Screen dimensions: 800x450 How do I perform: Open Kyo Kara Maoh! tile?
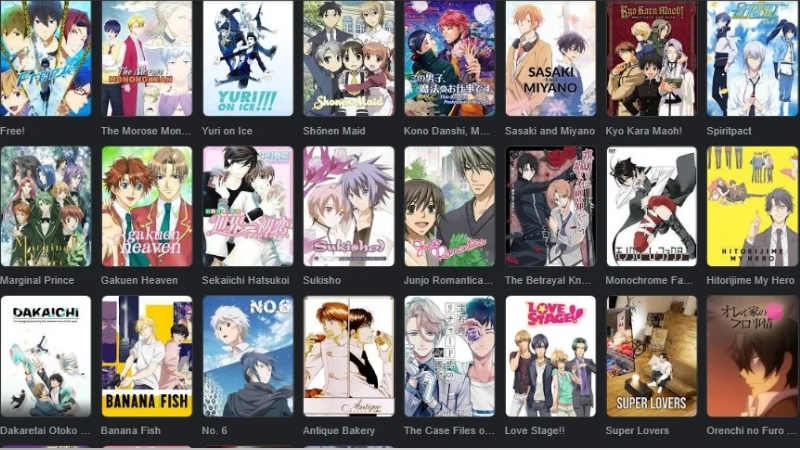[651, 58]
